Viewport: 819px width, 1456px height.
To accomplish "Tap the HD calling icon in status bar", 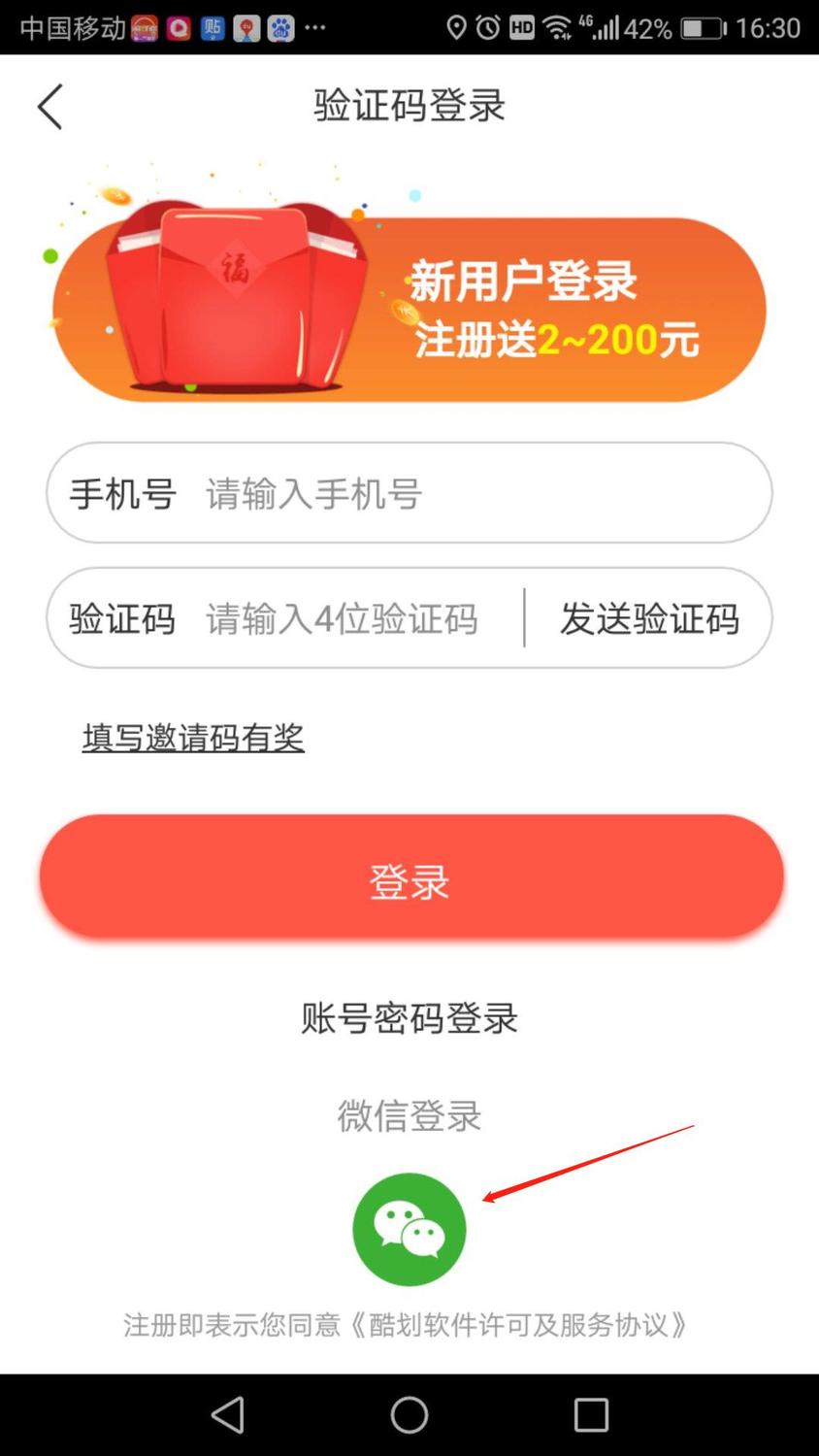I will [x=522, y=27].
